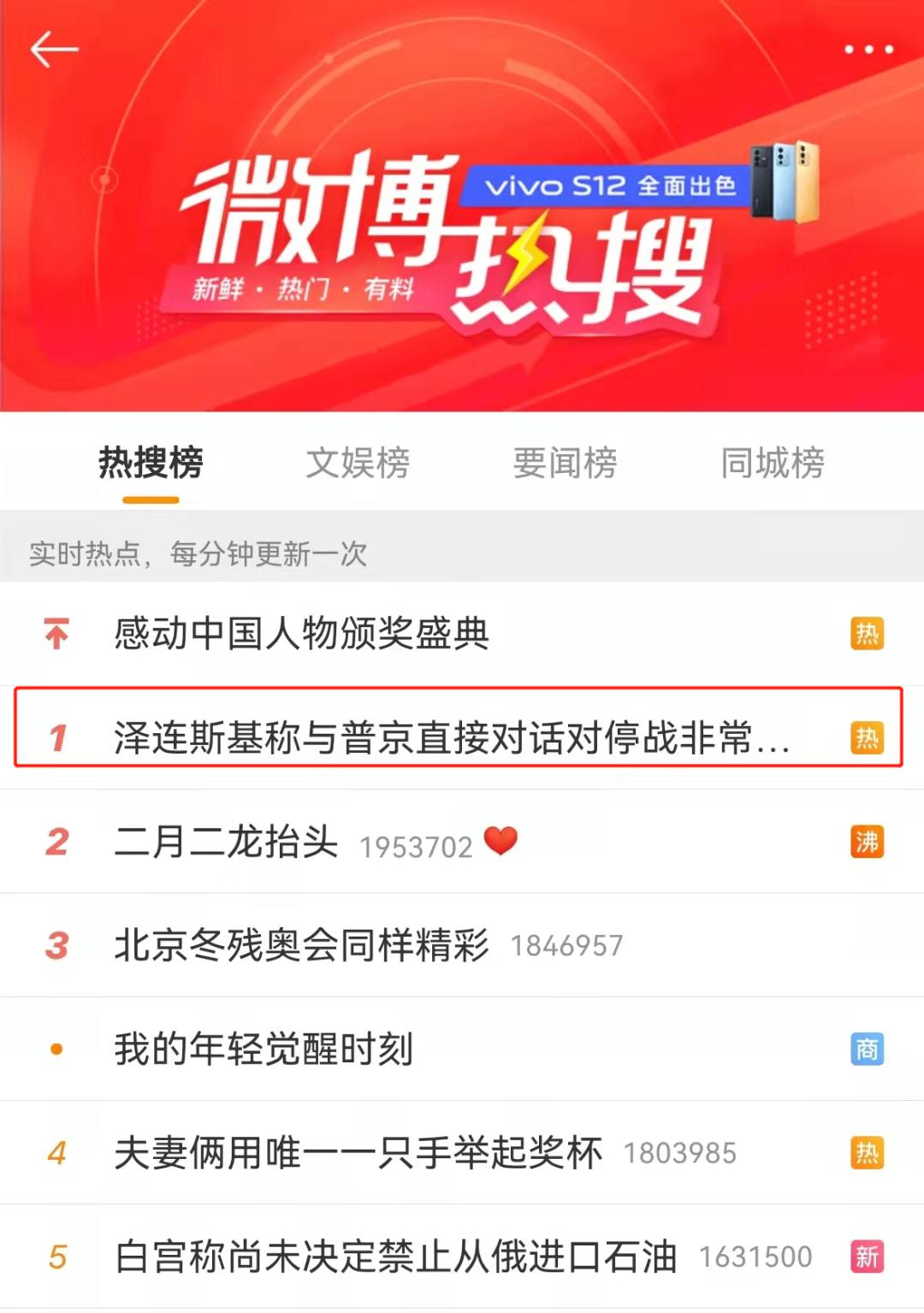924x1313 pixels.
Task: Open the vivo S12 promo banner
Action: click(640, 183)
